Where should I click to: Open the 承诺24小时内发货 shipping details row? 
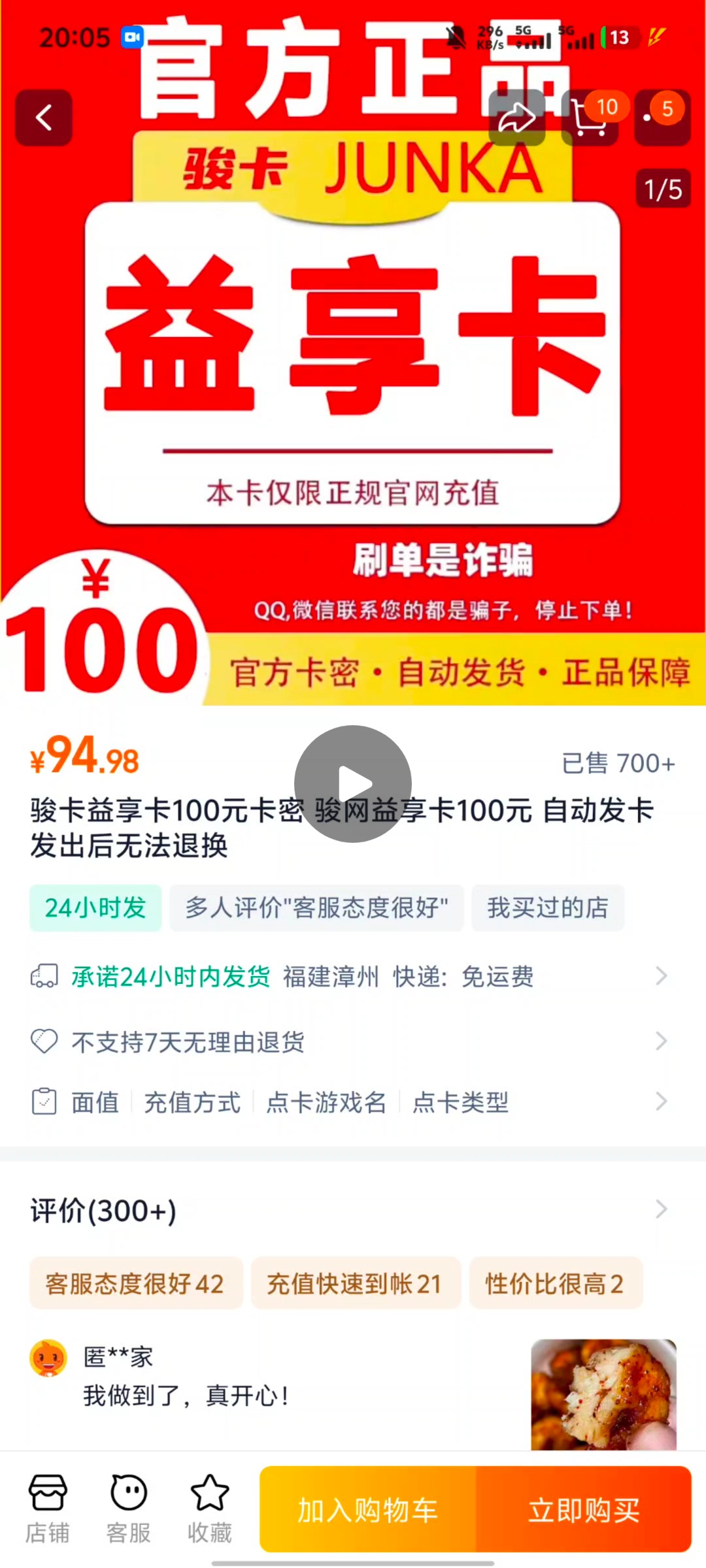pos(353,977)
